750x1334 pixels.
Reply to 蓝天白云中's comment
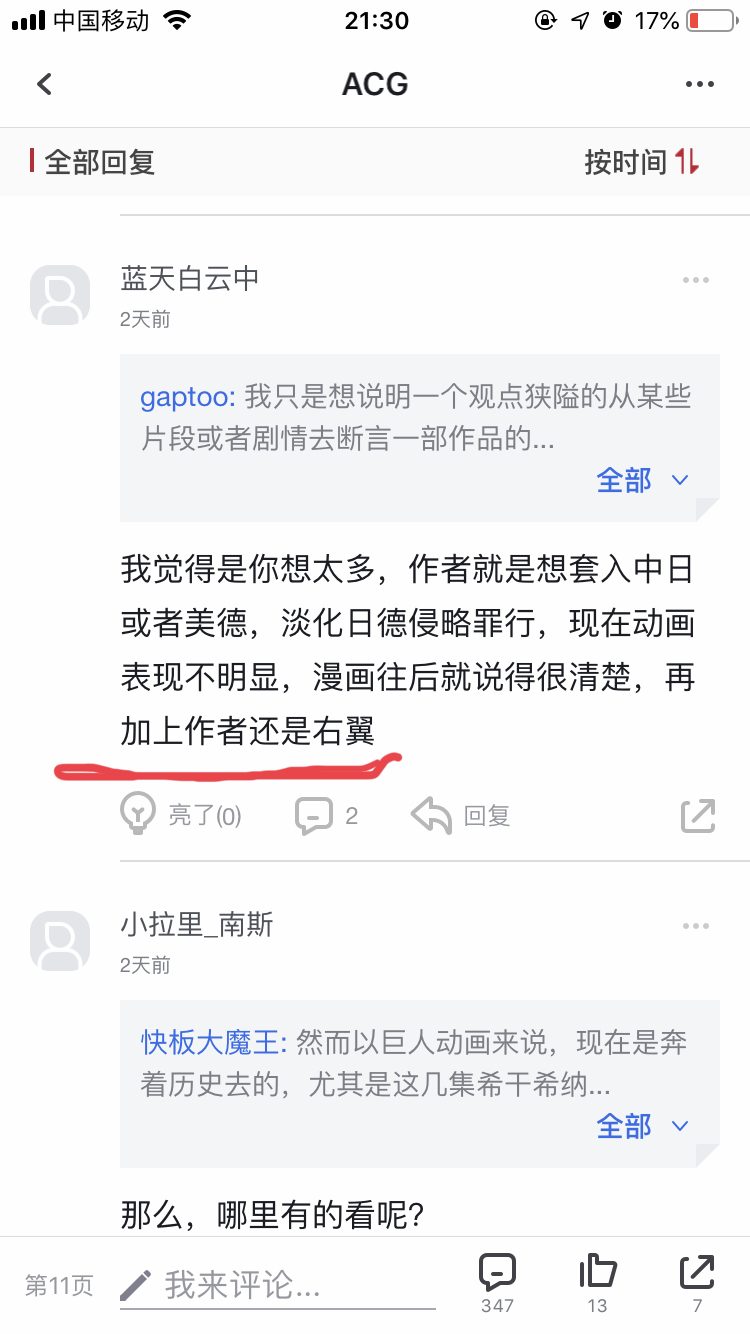tap(461, 816)
